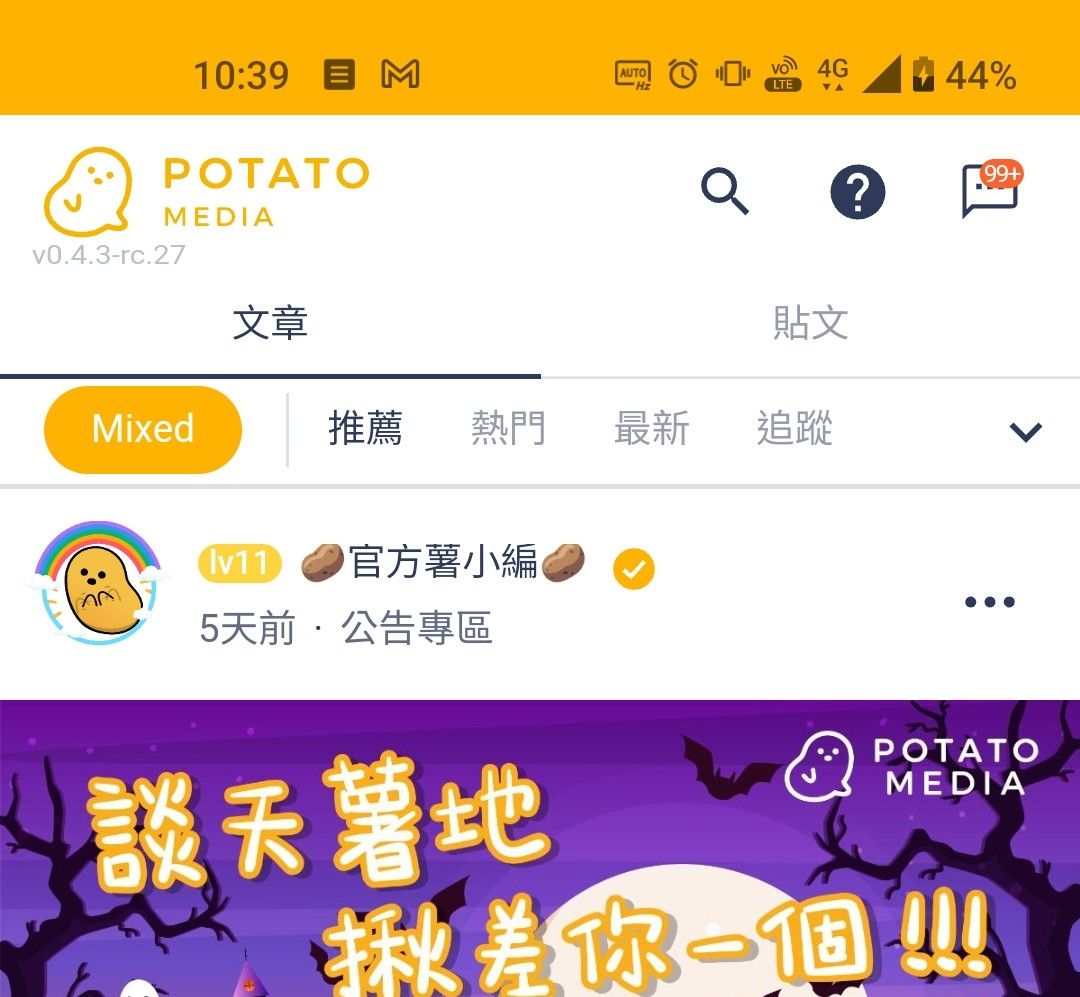Open the search magnifier icon

725,190
